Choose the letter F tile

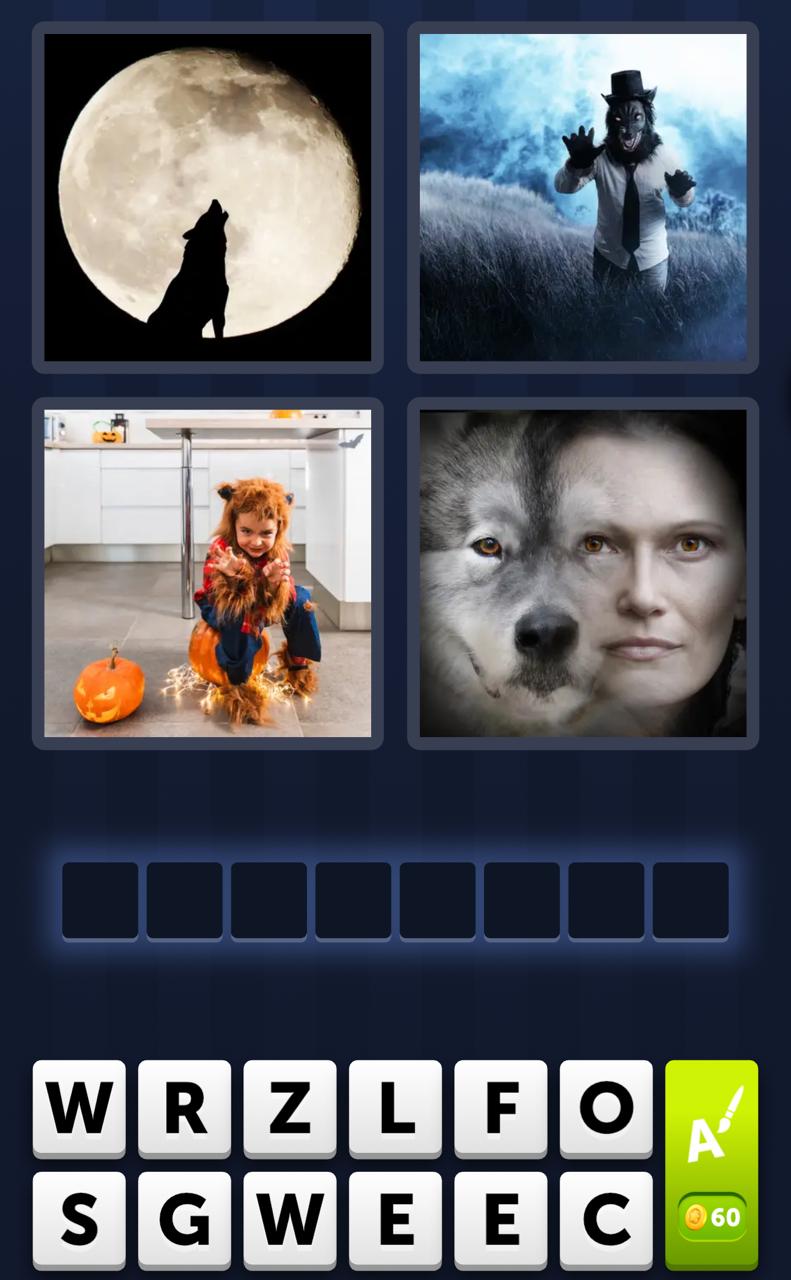click(x=500, y=1108)
